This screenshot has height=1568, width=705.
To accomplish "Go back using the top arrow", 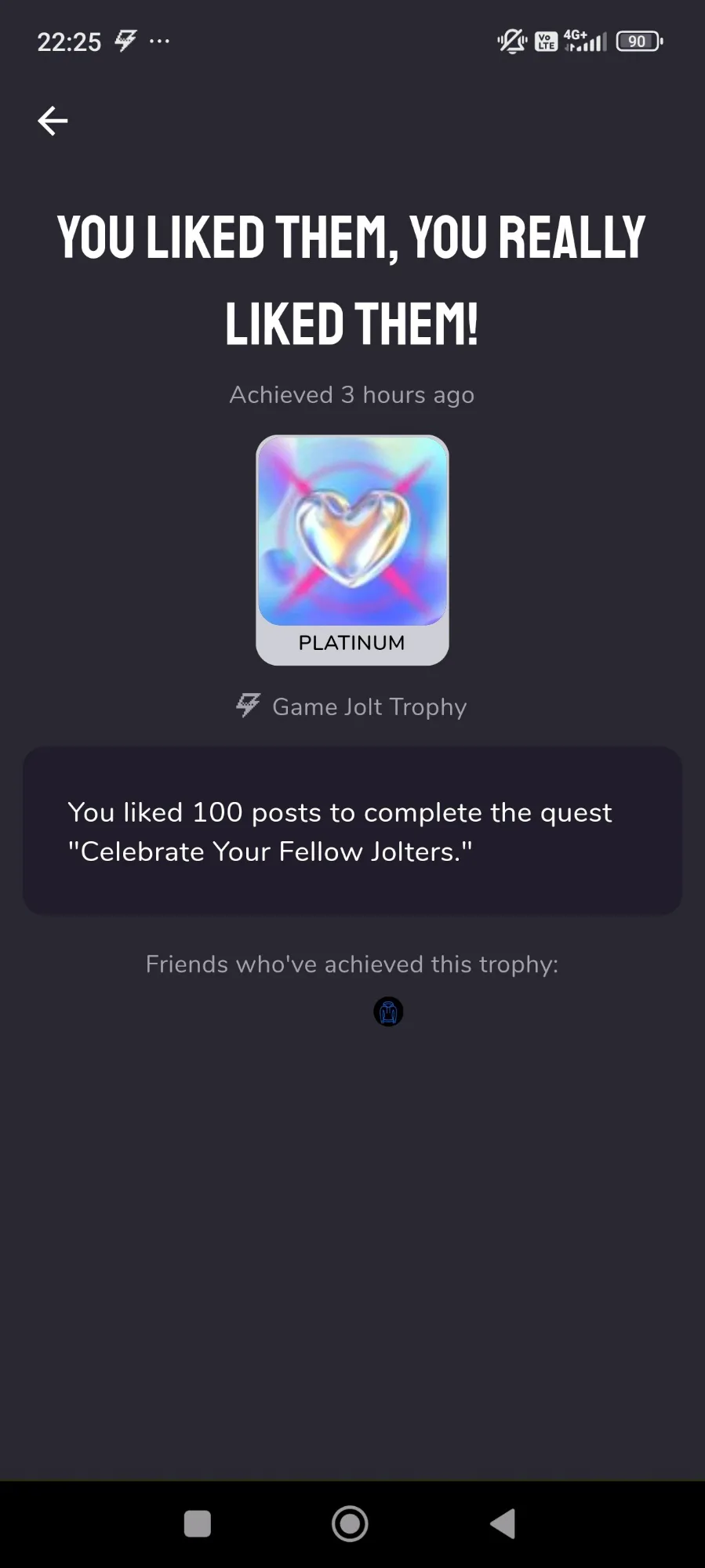I will [x=53, y=121].
